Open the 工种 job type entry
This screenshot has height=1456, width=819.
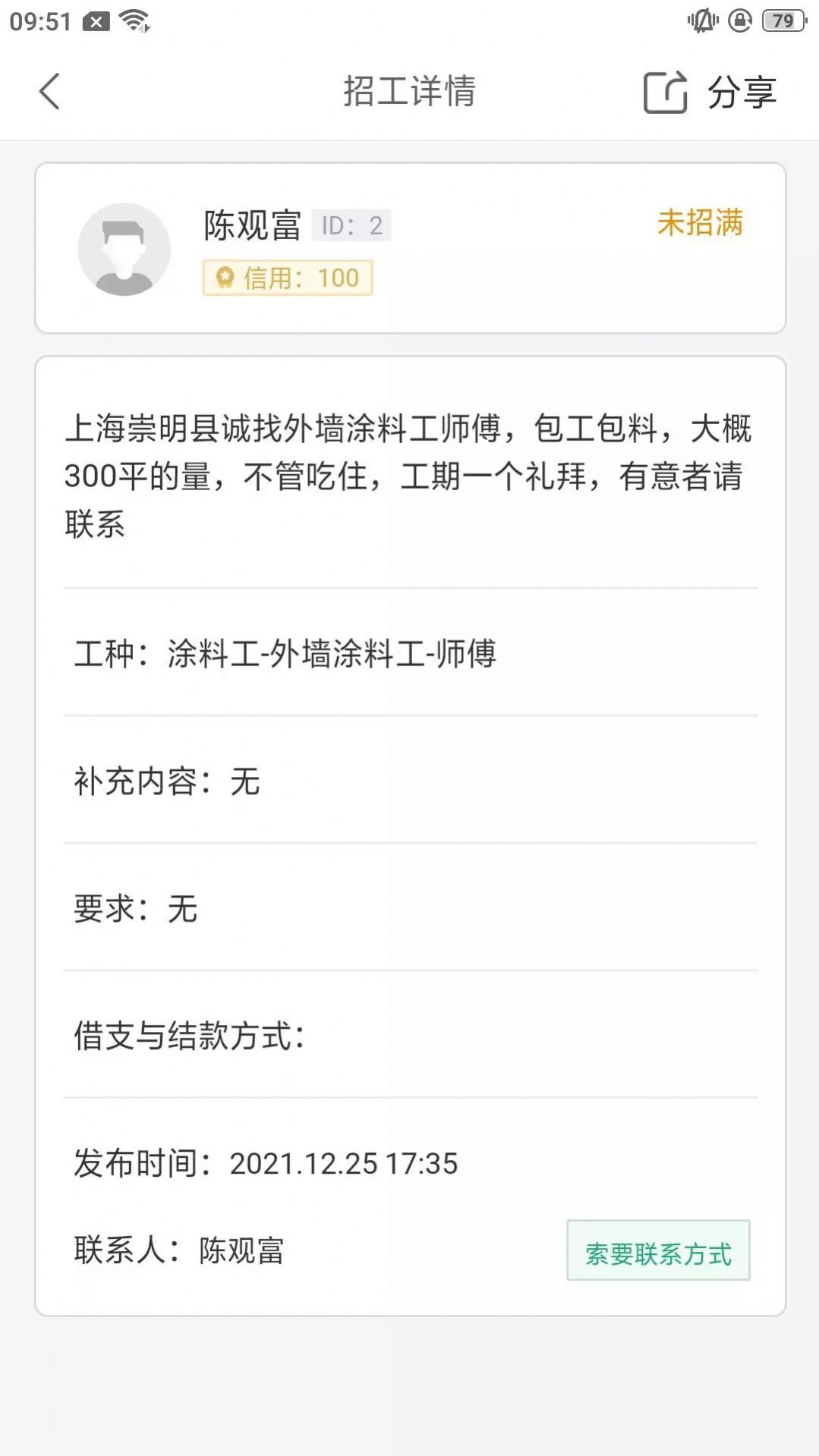(288, 653)
